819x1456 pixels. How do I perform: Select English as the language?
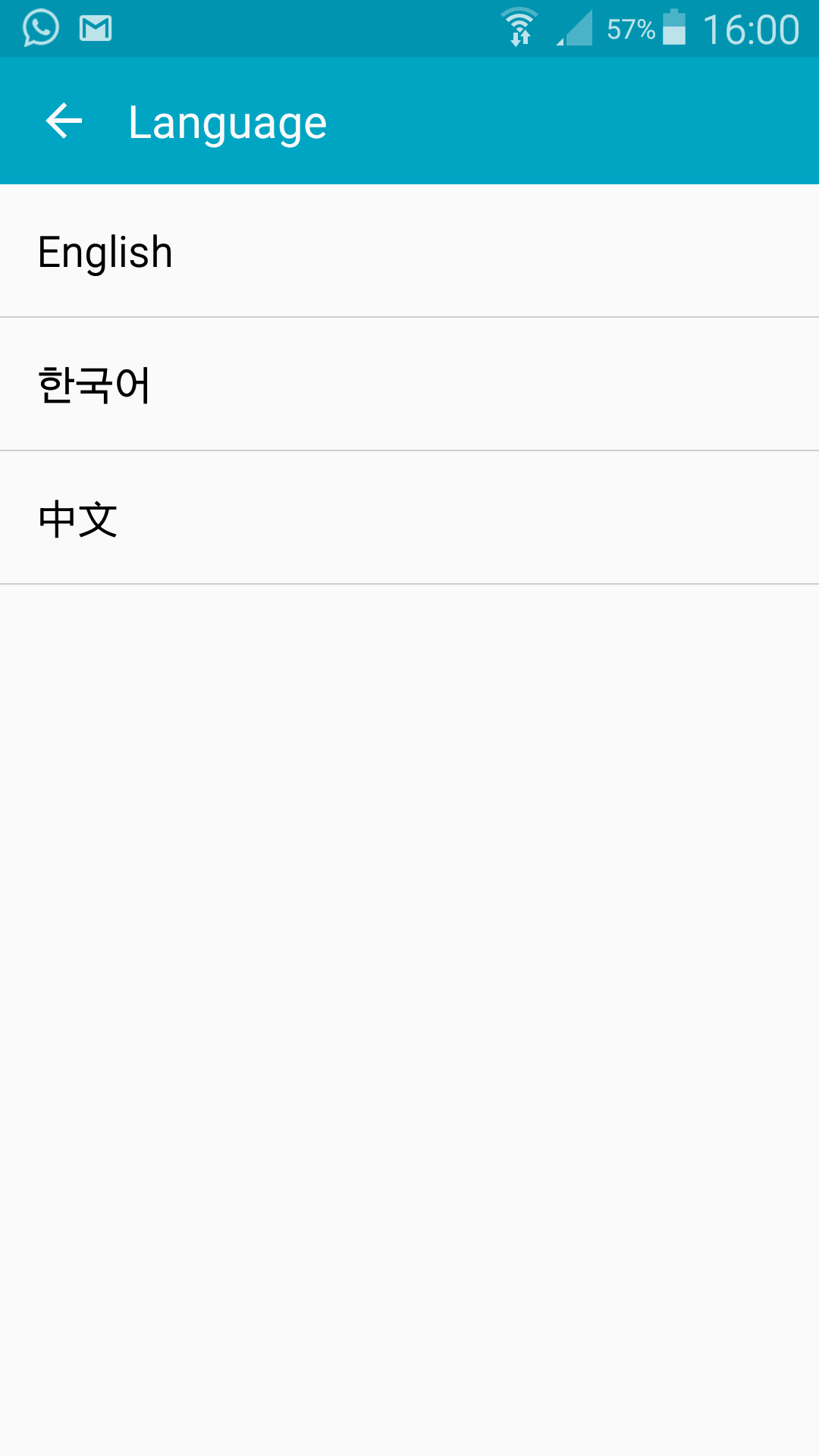pyautogui.click(x=409, y=251)
